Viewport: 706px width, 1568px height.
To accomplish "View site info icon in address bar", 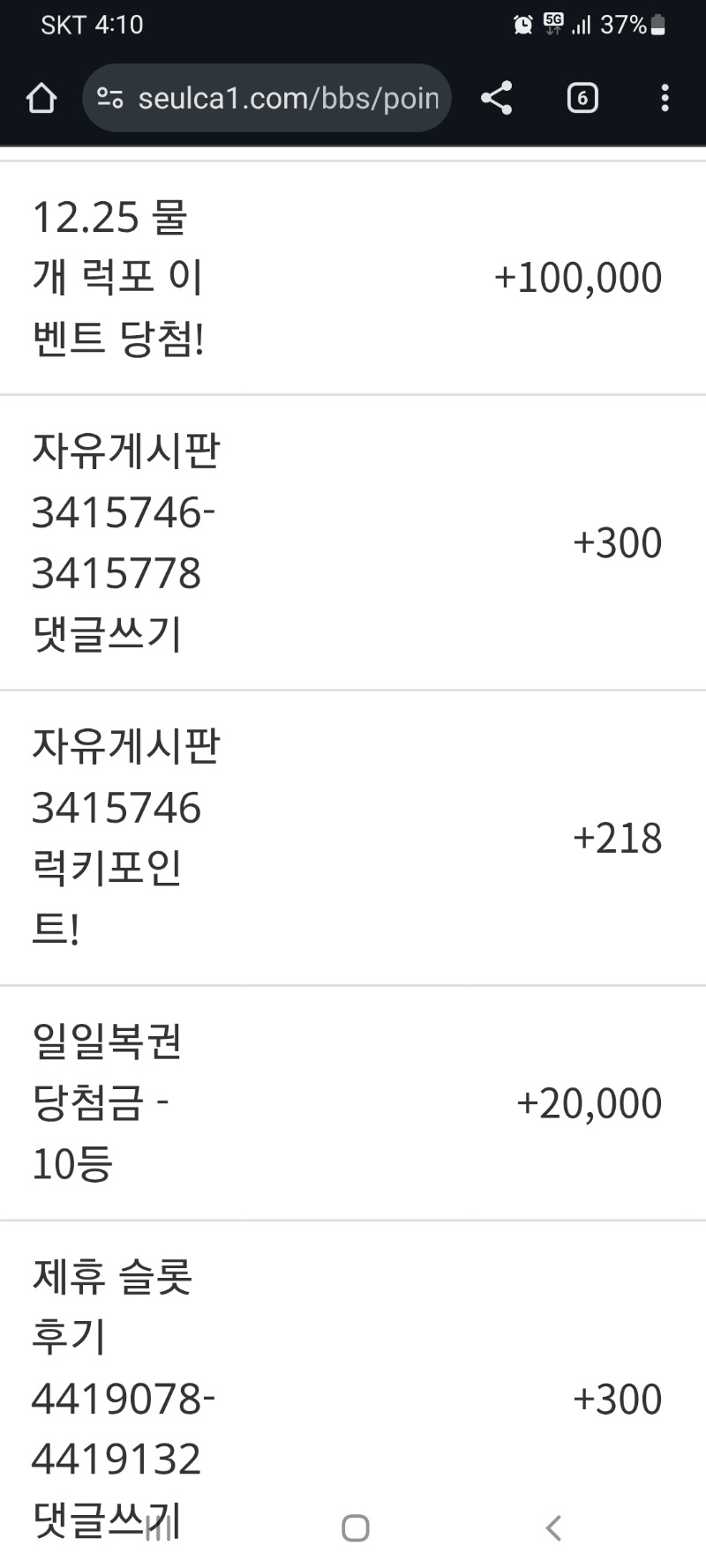I will (109, 98).
